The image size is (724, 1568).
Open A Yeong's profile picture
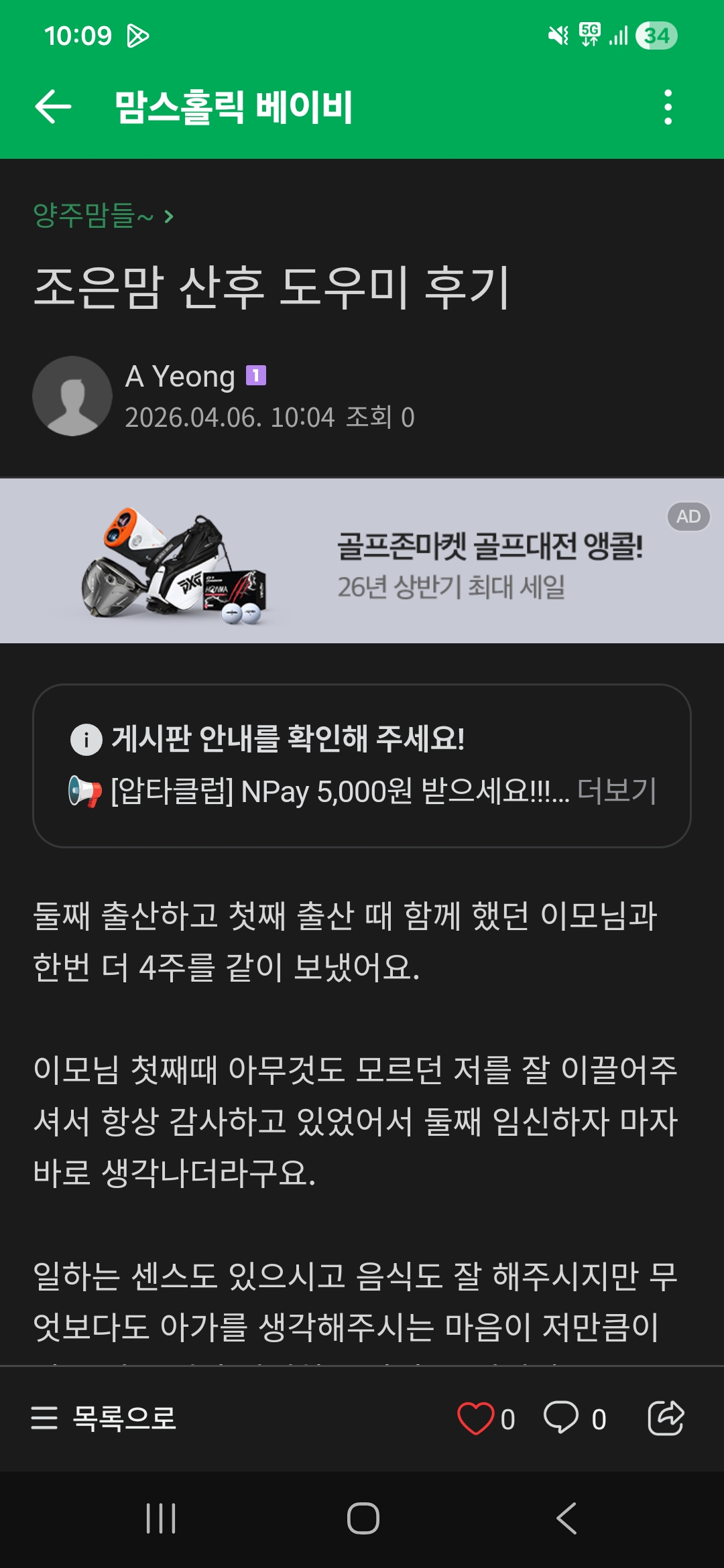point(72,396)
